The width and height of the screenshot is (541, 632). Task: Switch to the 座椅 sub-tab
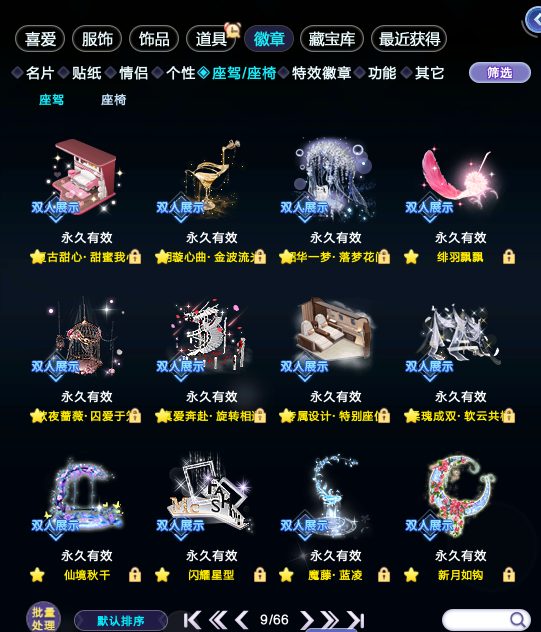(x=113, y=100)
